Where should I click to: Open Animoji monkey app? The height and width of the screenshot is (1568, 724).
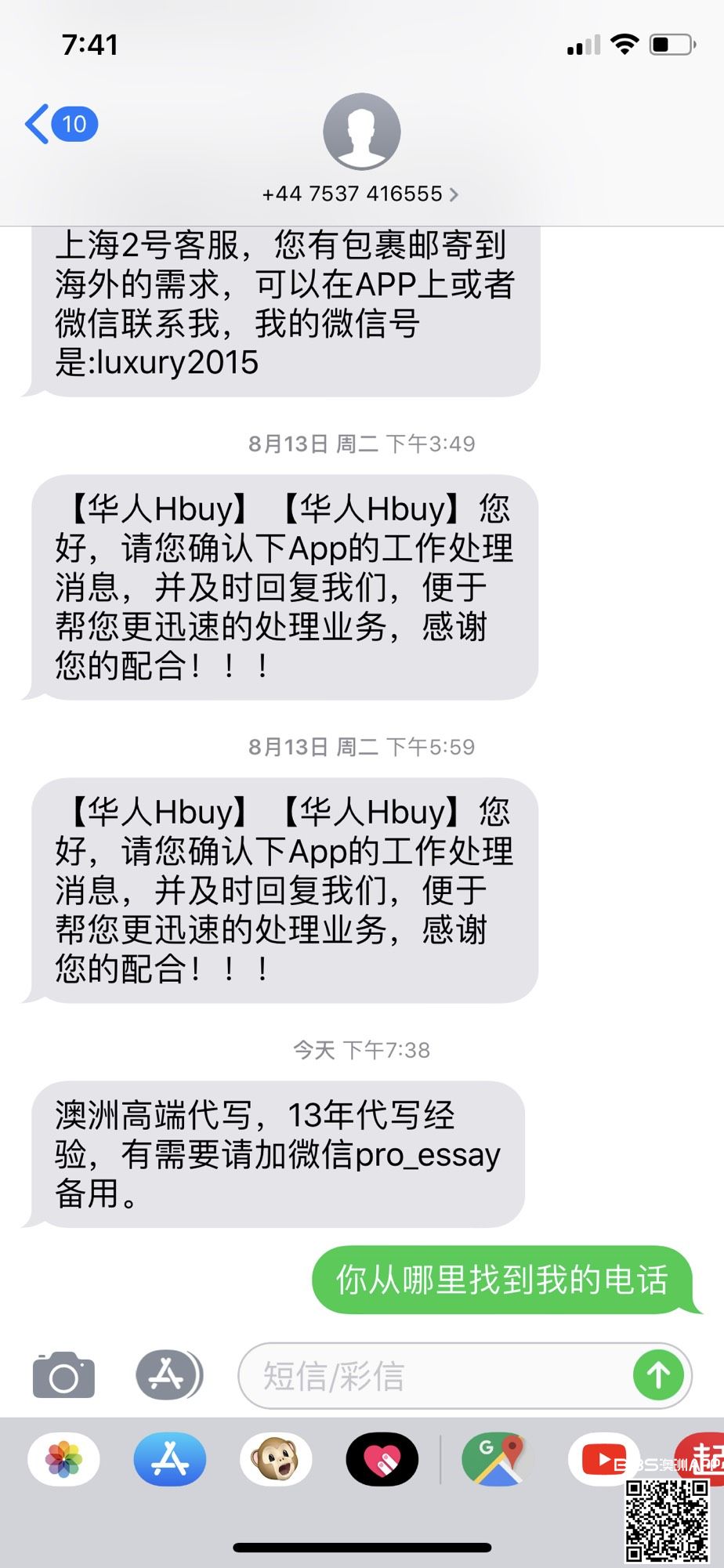(x=276, y=1459)
